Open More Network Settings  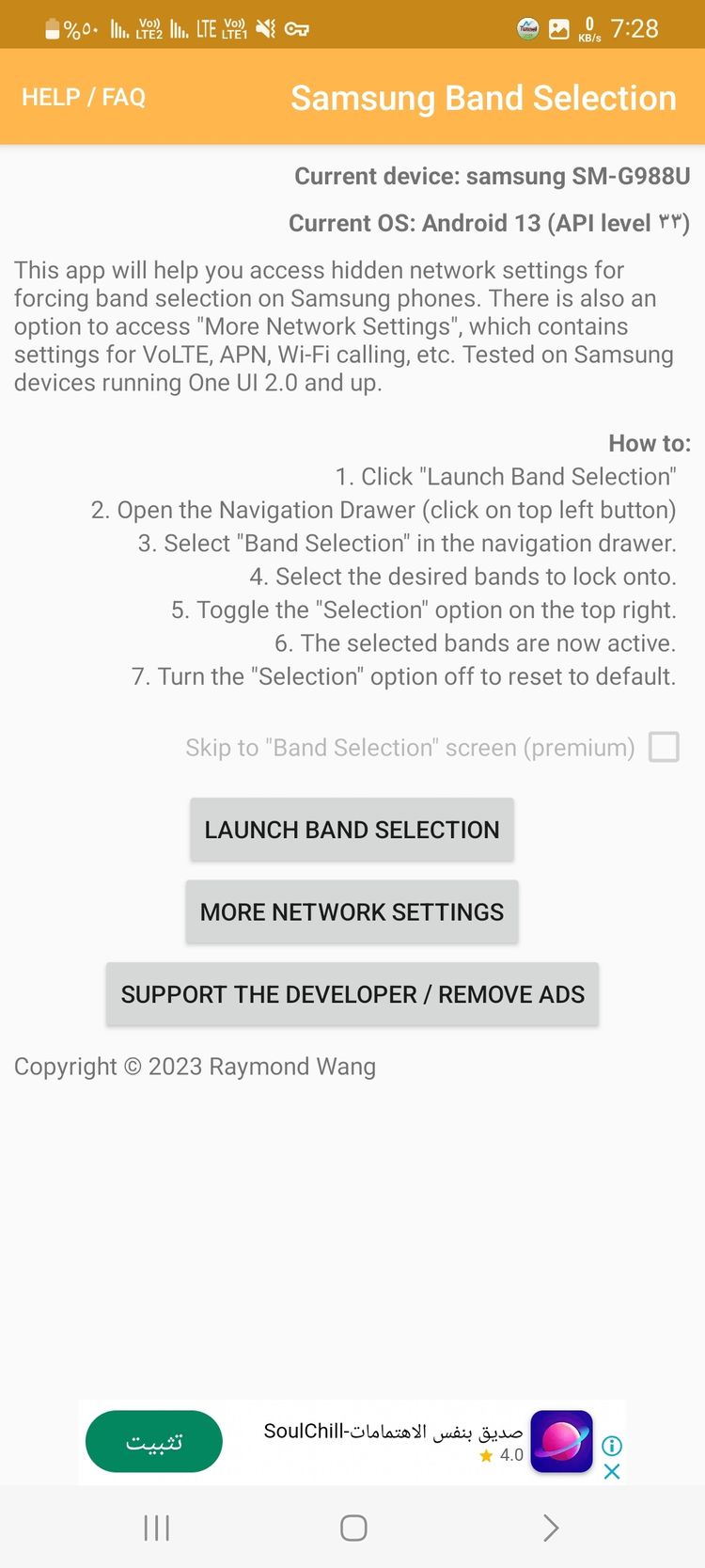352,911
